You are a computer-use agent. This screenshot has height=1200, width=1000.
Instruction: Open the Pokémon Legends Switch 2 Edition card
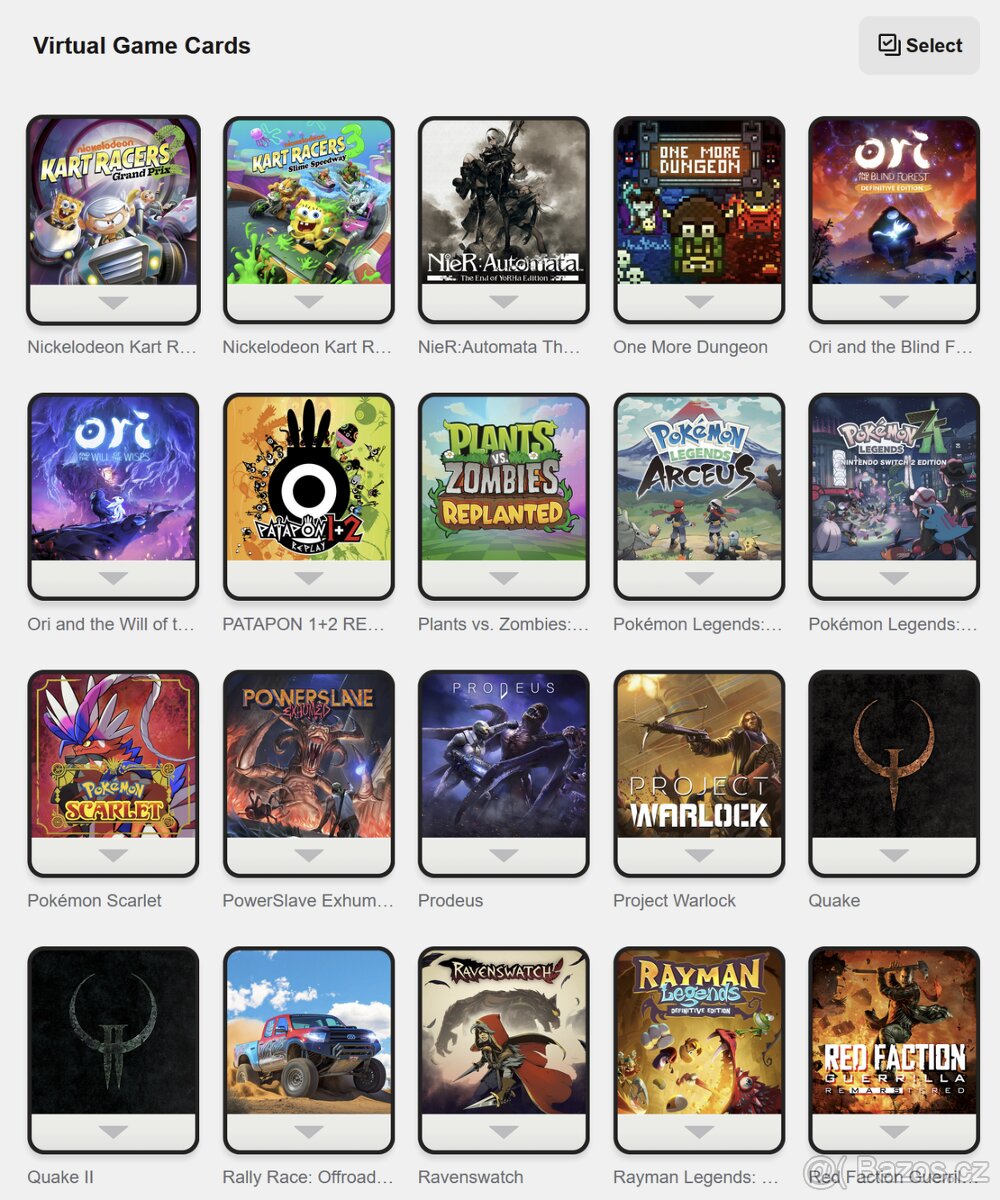point(894,479)
